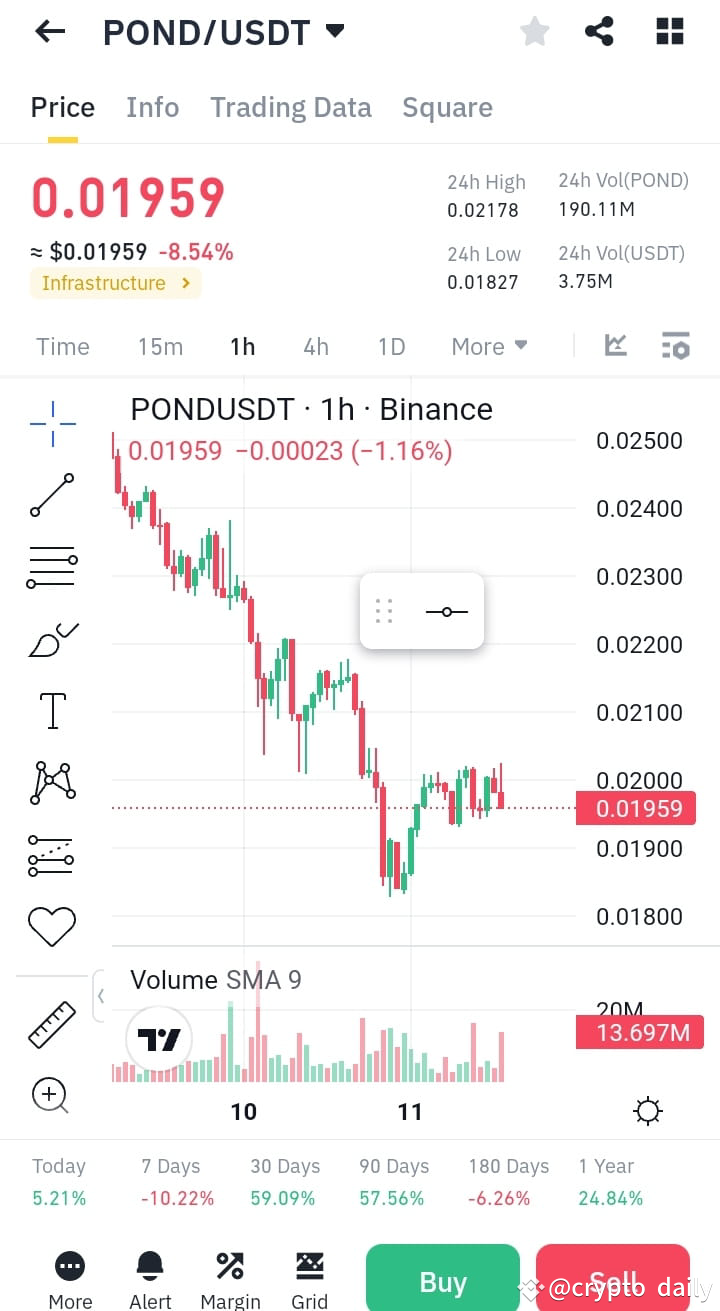Open the Info tab
The height and width of the screenshot is (1311, 720).
152,107
